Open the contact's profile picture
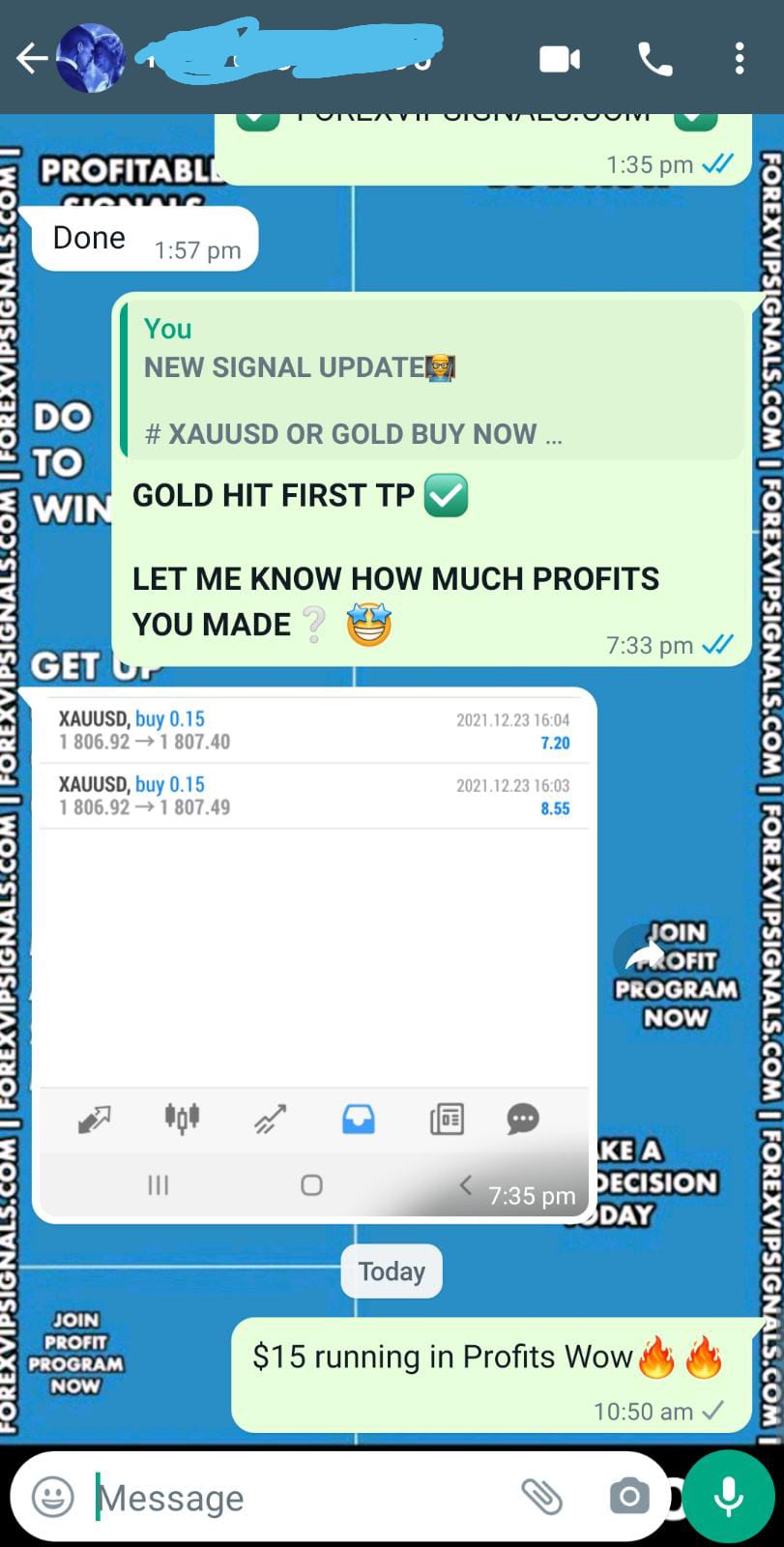Image resolution: width=784 pixels, height=1547 pixels. [x=91, y=59]
